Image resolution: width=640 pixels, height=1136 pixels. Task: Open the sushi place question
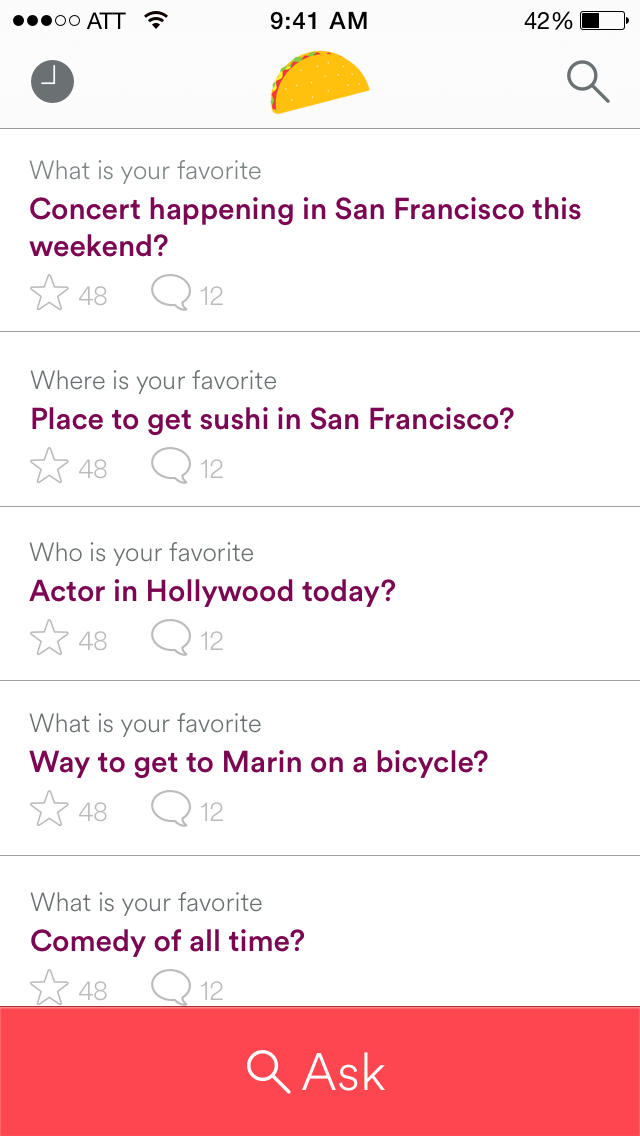(x=272, y=418)
